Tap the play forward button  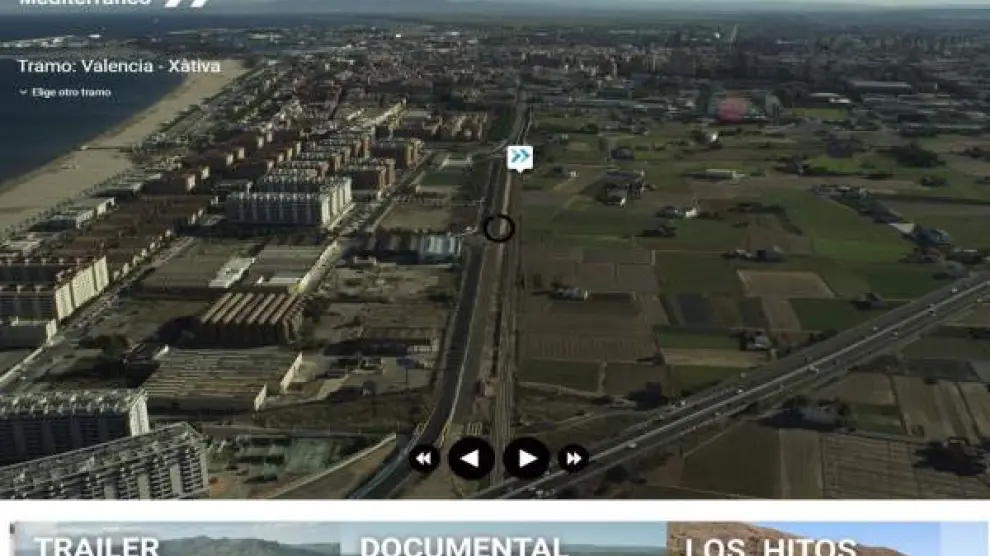(x=526, y=459)
